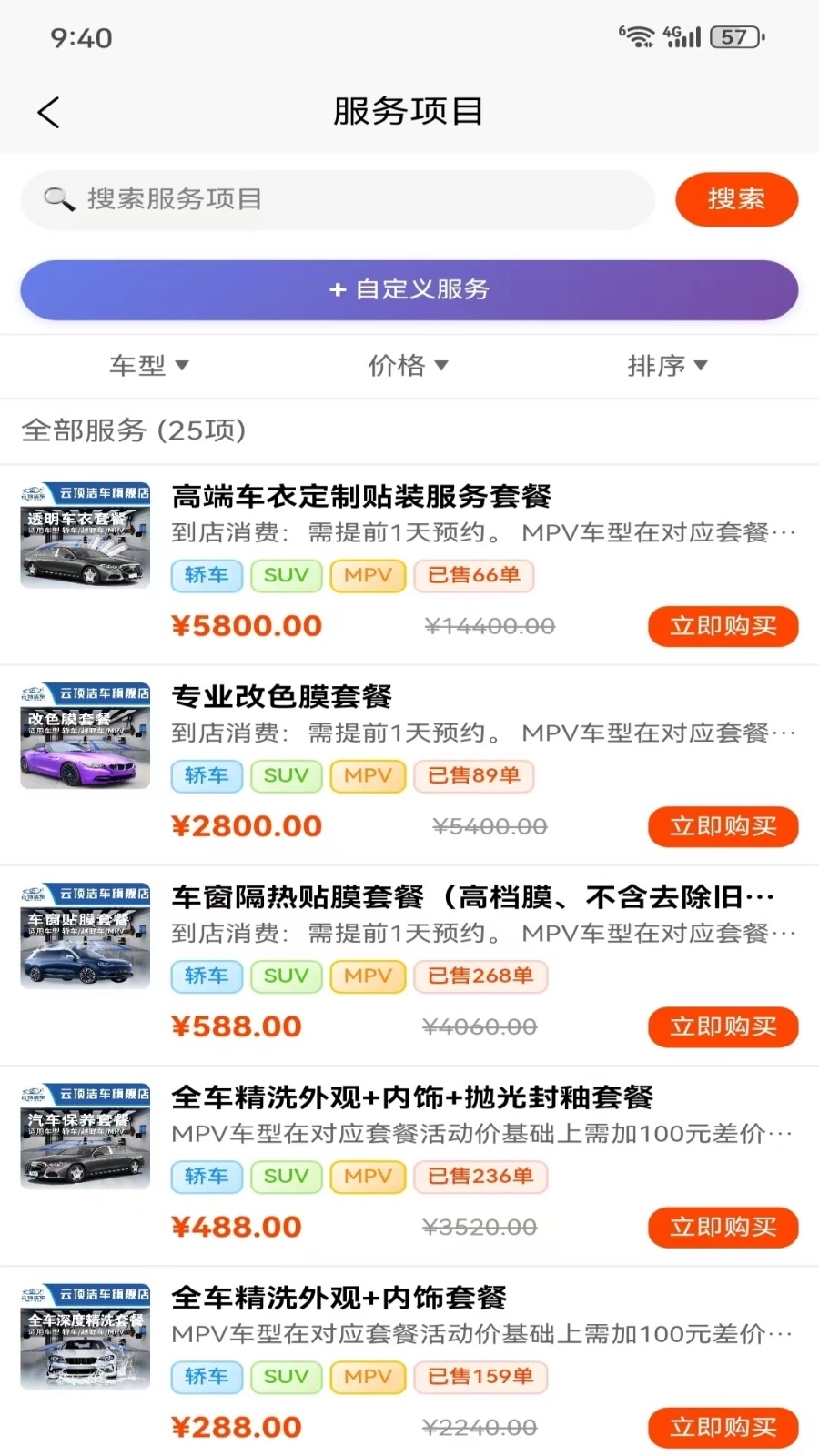This screenshot has width=819, height=1456.
Task: Select the SUV tag on 全车精洗外观+内饰+抛光封釉套餐
Action: [x=286, y=1177]
